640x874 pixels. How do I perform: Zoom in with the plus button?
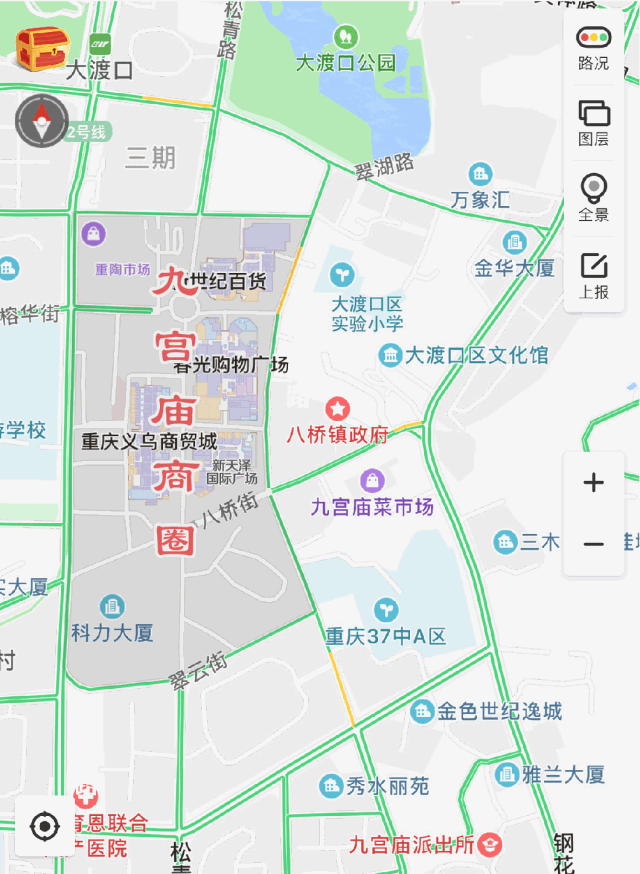pos(594,483)
